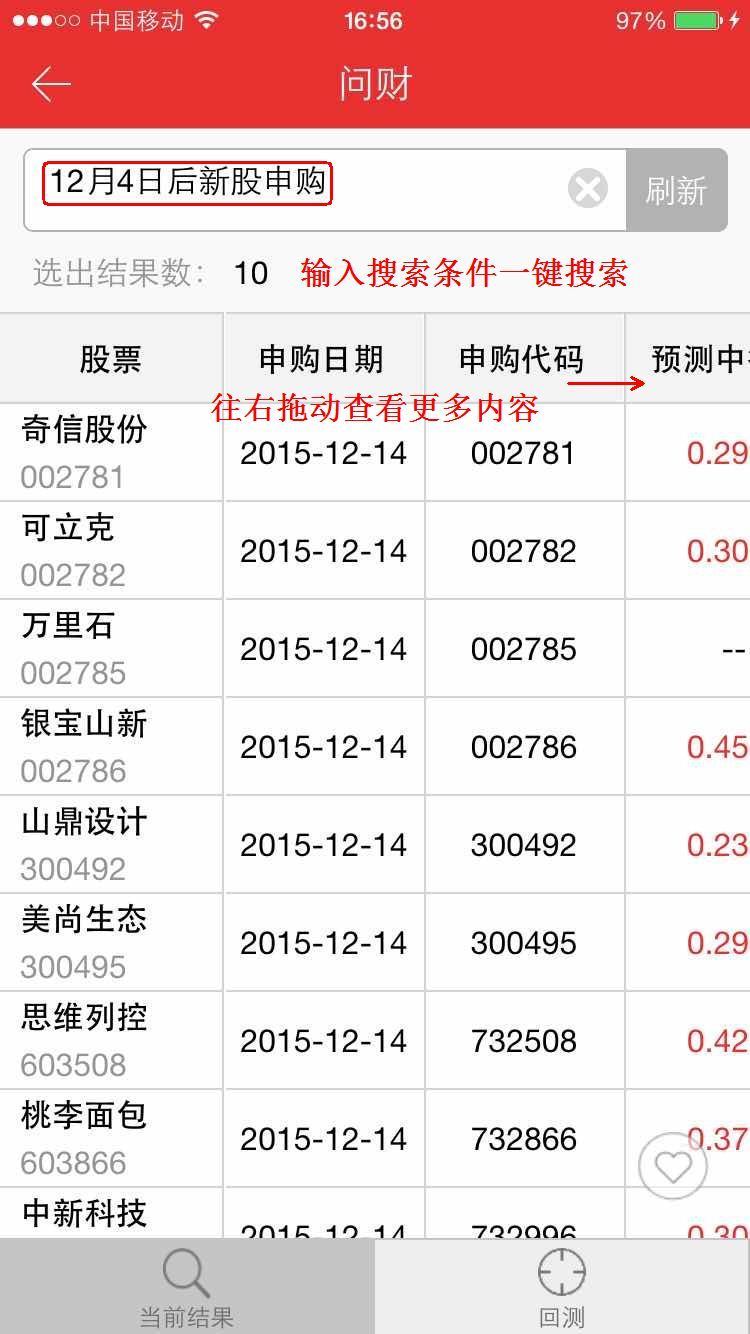The height and width of the screenshot is (1334, 750).
Task: Open the 万里石 002785 row
Action: (x=375, y=649)
